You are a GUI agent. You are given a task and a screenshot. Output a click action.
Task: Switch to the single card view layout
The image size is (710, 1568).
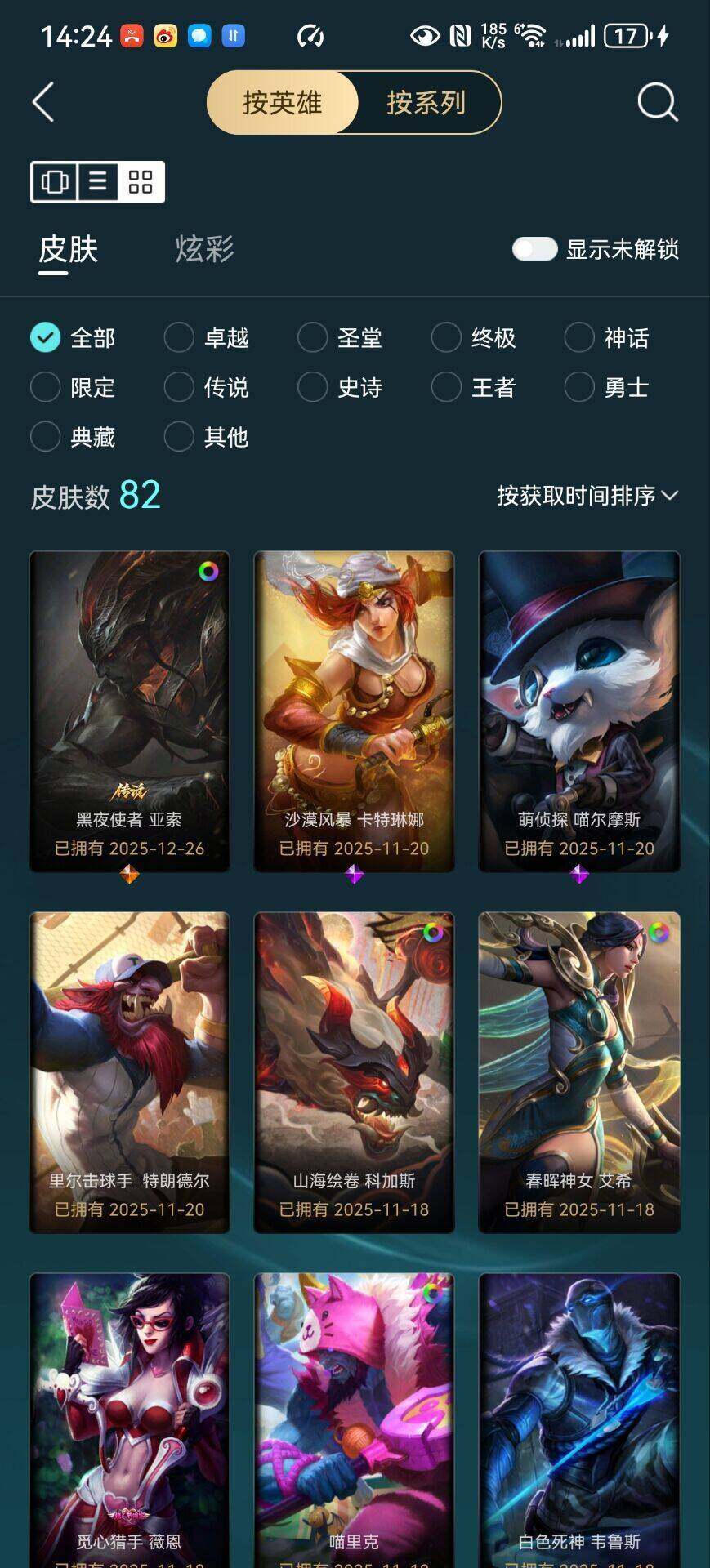tap(55, 181)
